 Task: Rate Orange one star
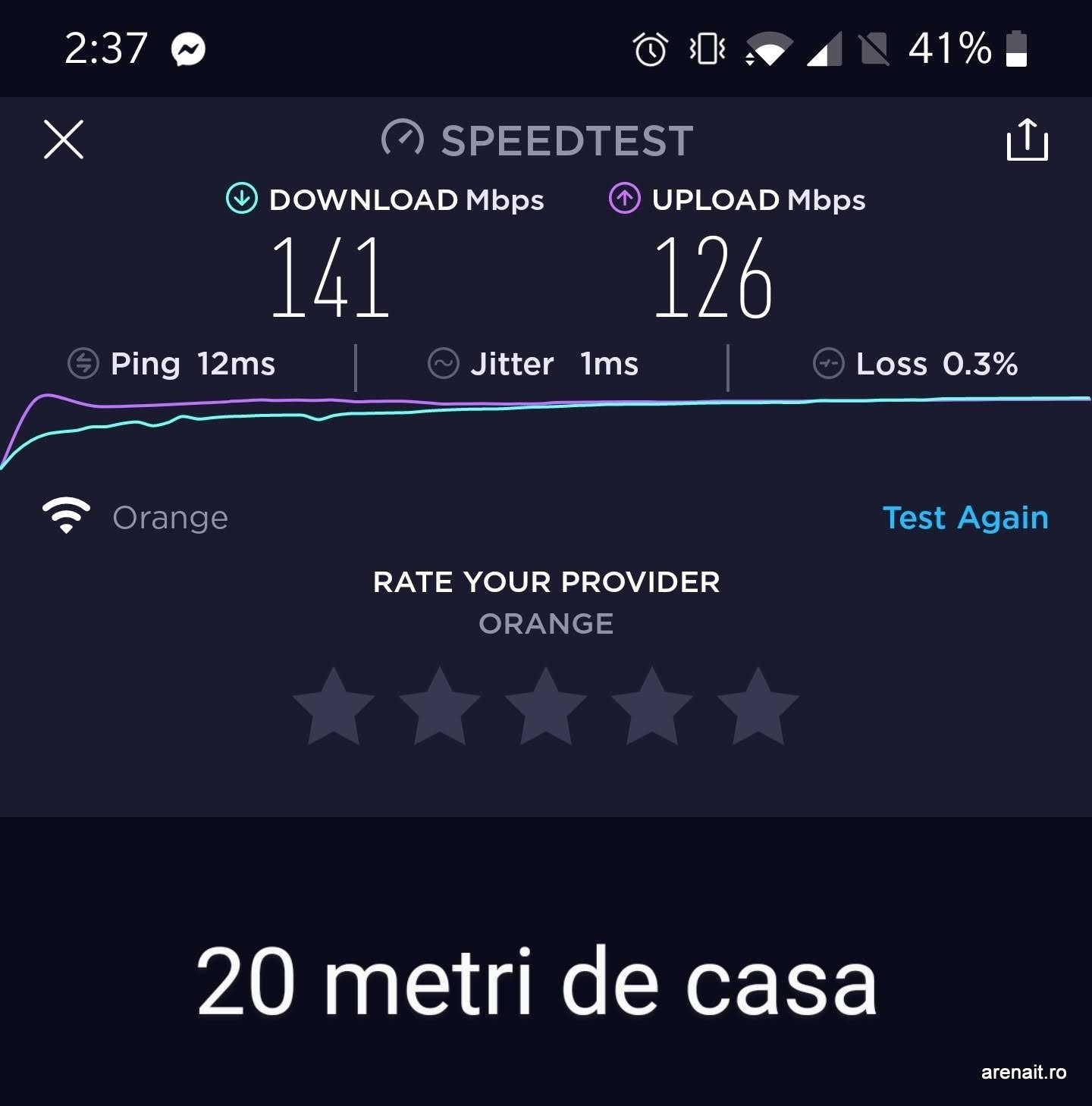(334, 707)
